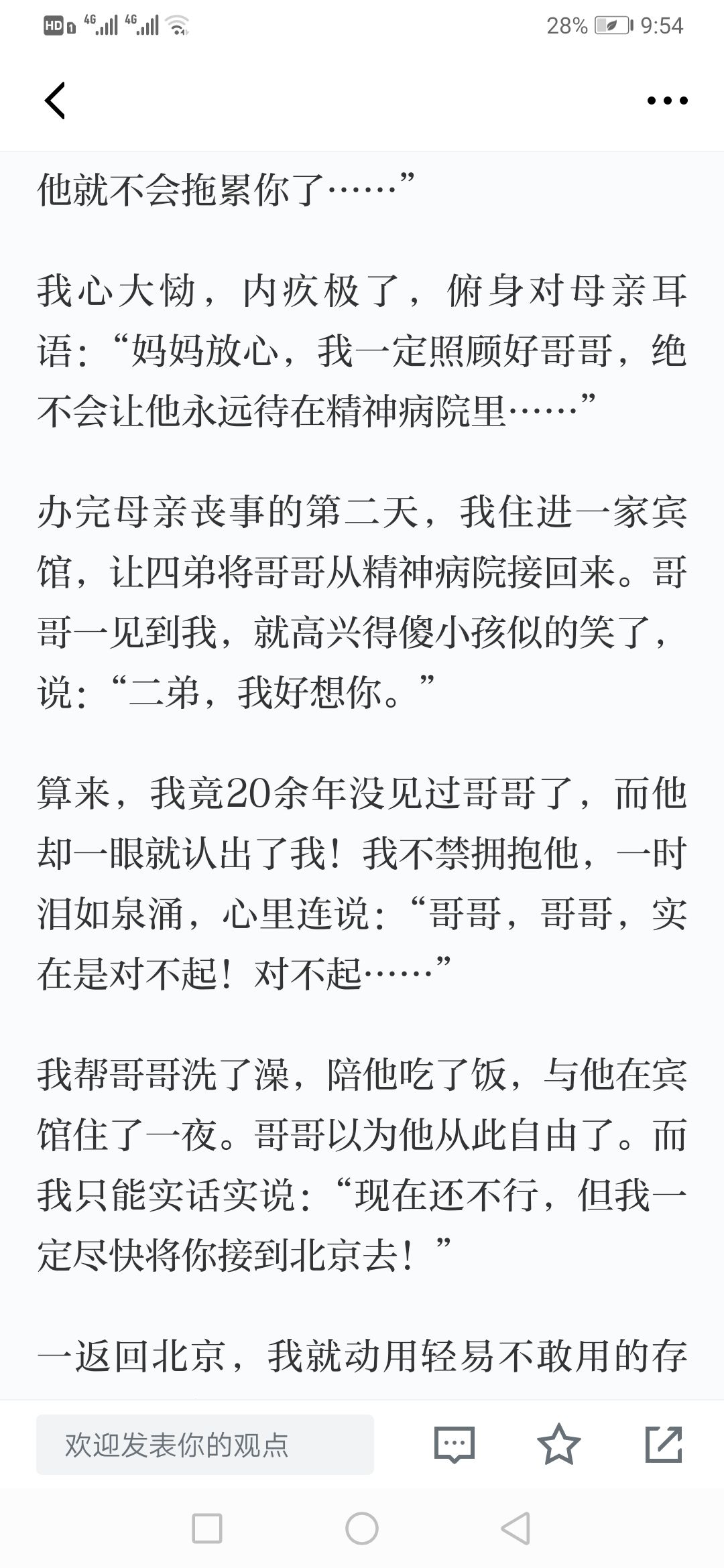Bookmark this article with the star icon
Image resolution: width=724 pixels, height=1568 pixels.
pyautogui.click(x=558, y=1444)
